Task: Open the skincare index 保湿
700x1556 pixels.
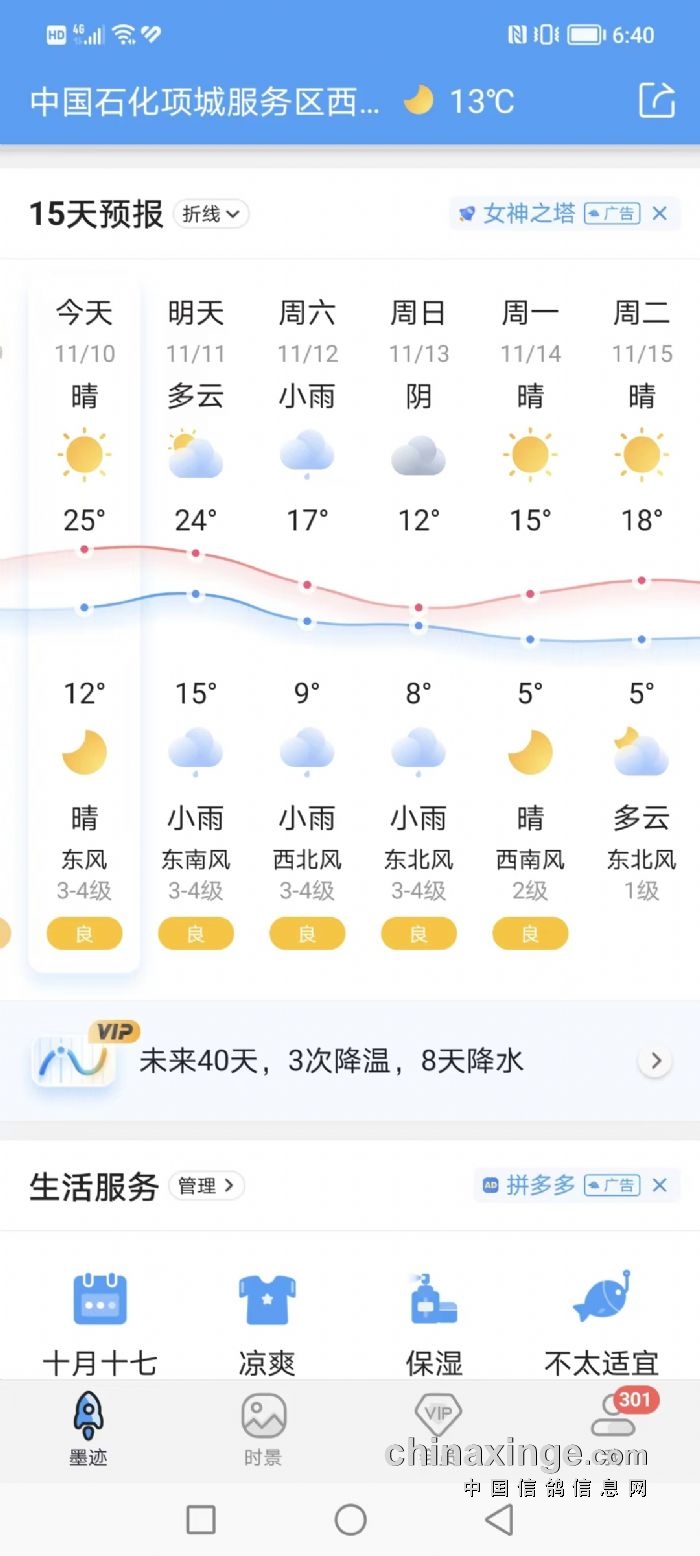Action: tap(434, 1320)
